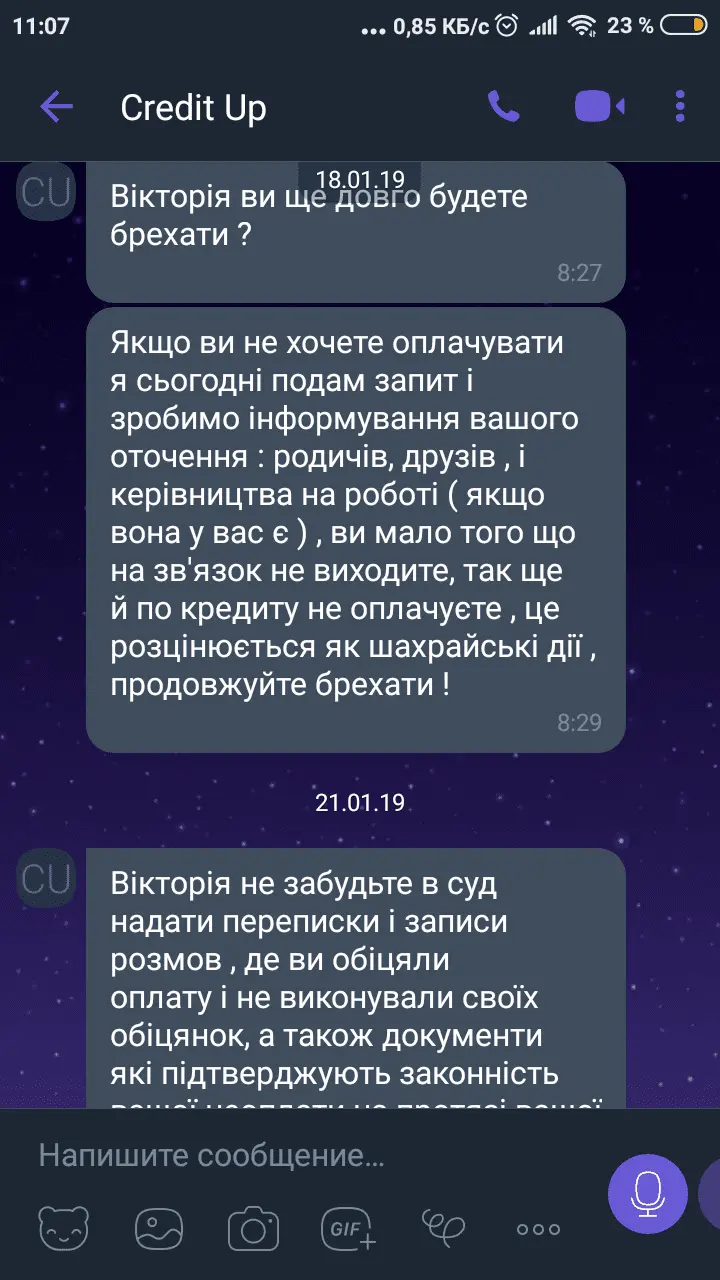Start a voice call with Credit Up

[x=503, y=106]
